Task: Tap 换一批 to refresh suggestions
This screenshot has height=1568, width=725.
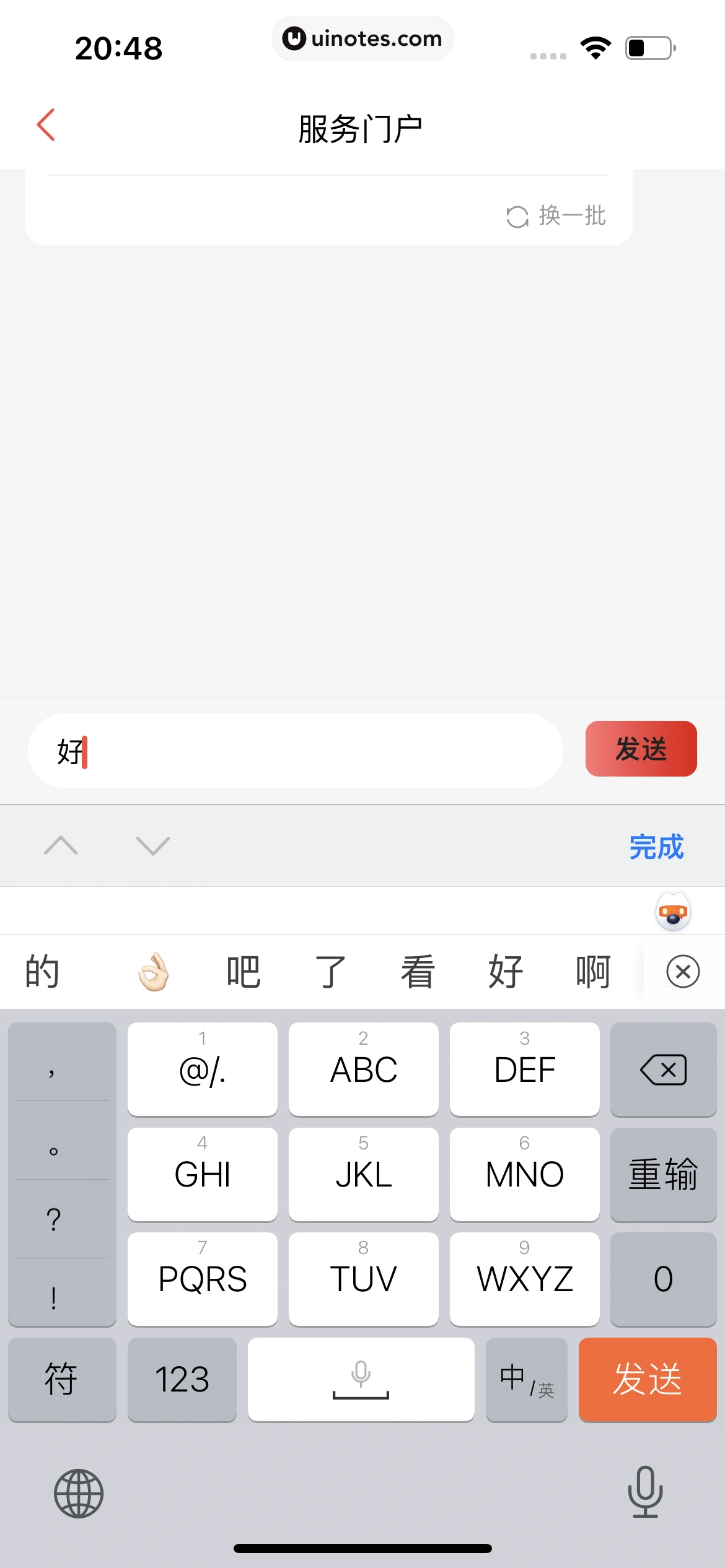Action: tap(556, 216)
